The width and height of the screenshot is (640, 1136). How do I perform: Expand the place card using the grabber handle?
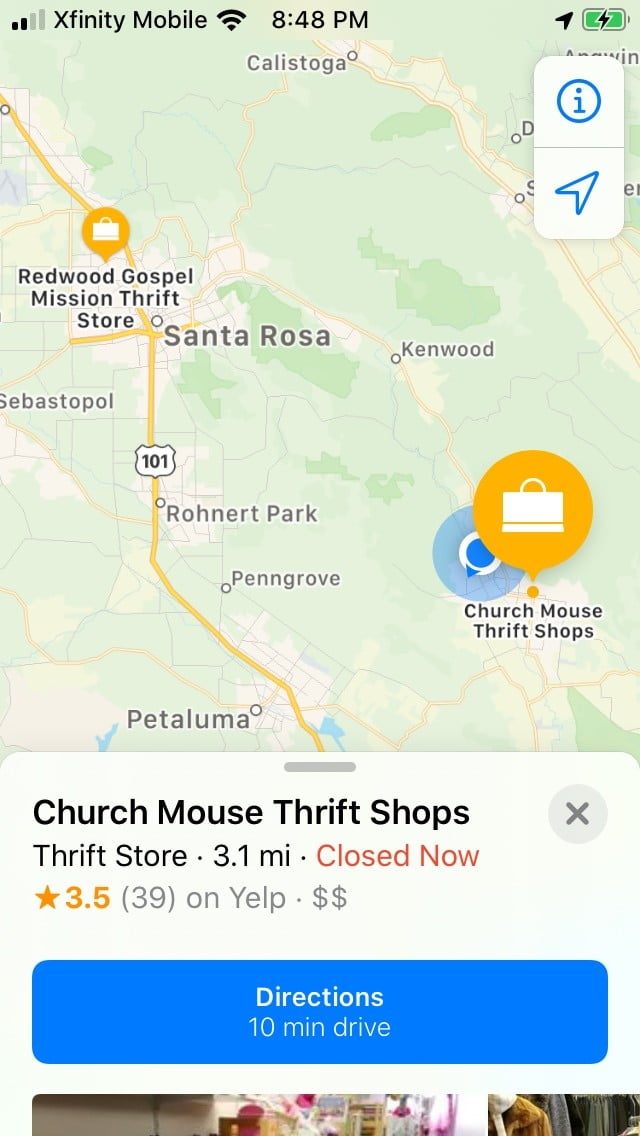[x=320, y=767]
